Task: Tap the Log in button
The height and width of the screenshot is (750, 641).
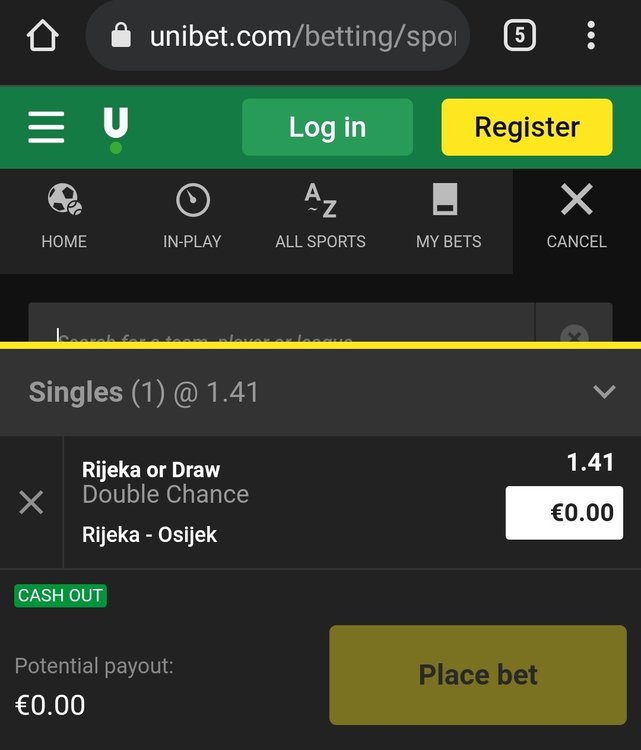Action: (x=327, y=127)
